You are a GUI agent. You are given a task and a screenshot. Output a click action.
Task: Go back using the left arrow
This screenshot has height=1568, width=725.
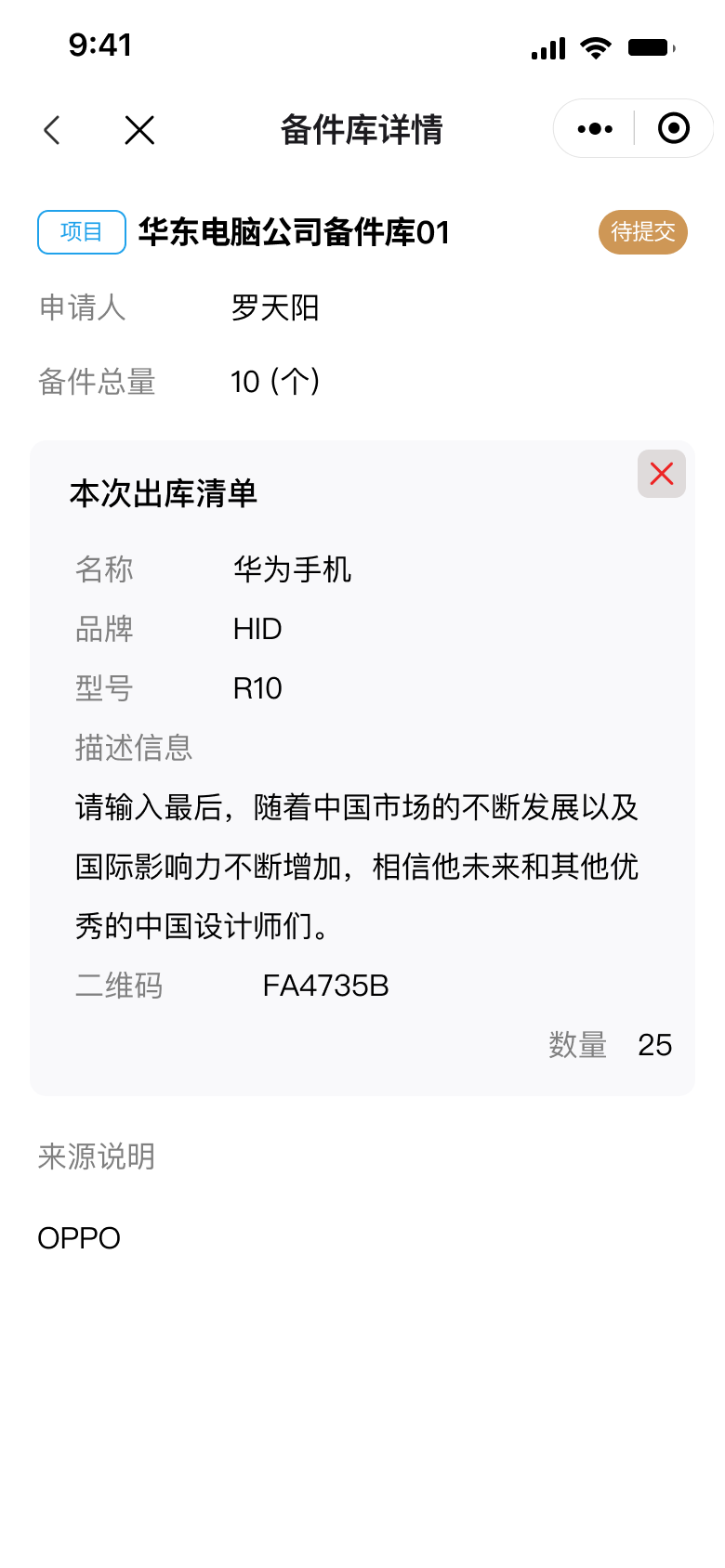[x=52, y=130]
